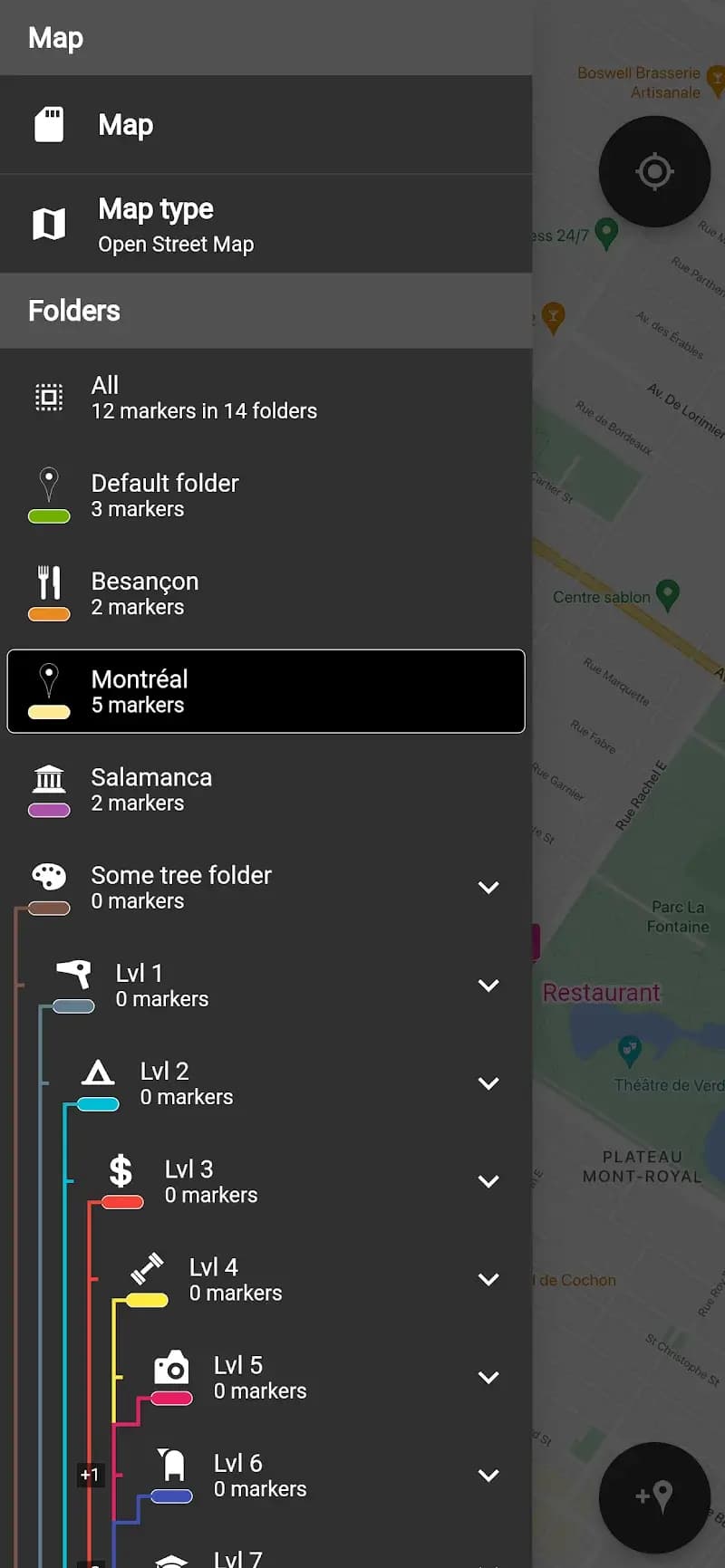Image resolution: width=725 pixels, height=1568 pixels.
Task: Collapse the Lvl 1 chevron
Action: click(x=488, y=986)
